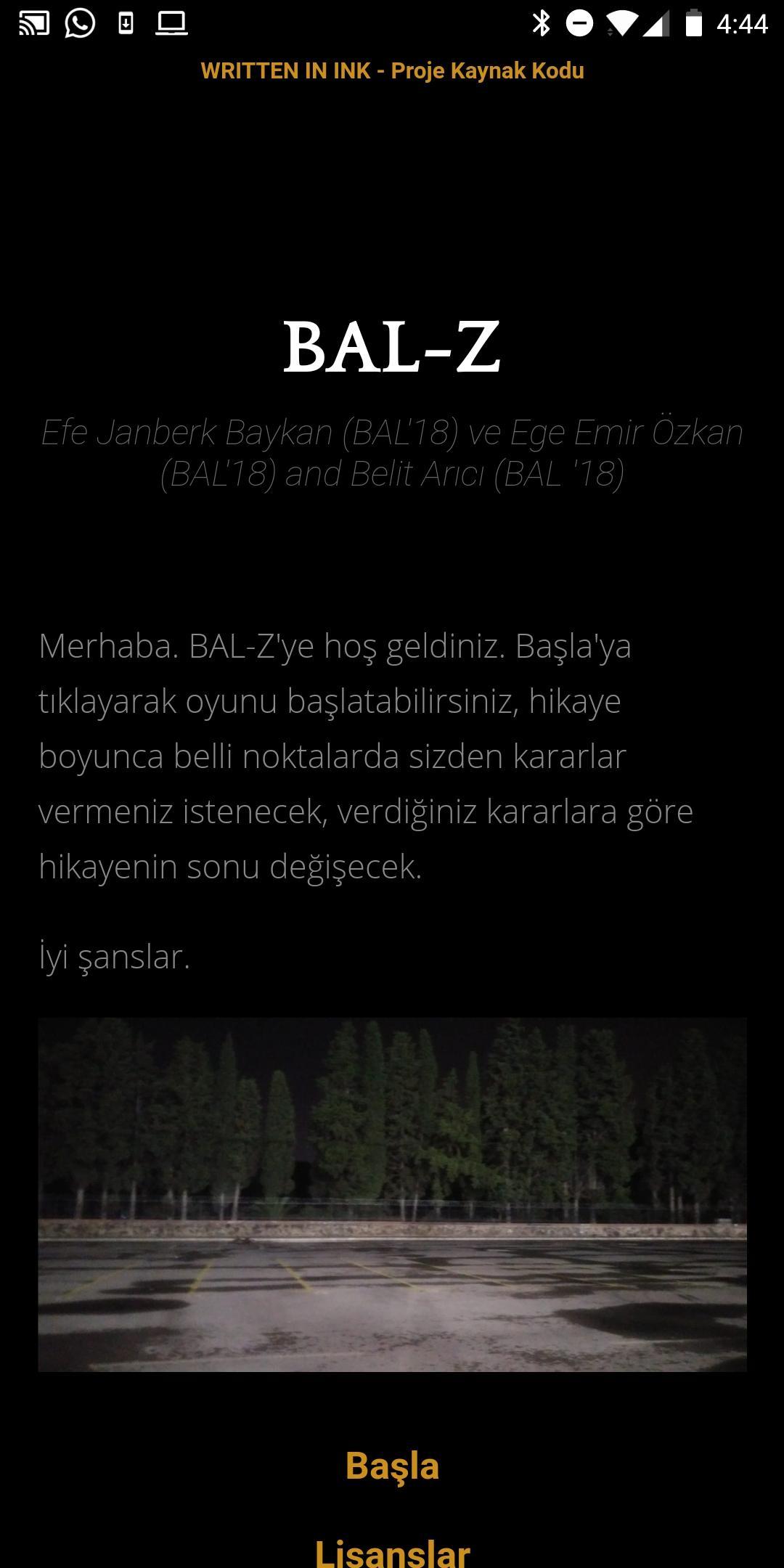784x1568 pixels.
Task: Select the Bluetooth status icon
Action: [540, 22]
